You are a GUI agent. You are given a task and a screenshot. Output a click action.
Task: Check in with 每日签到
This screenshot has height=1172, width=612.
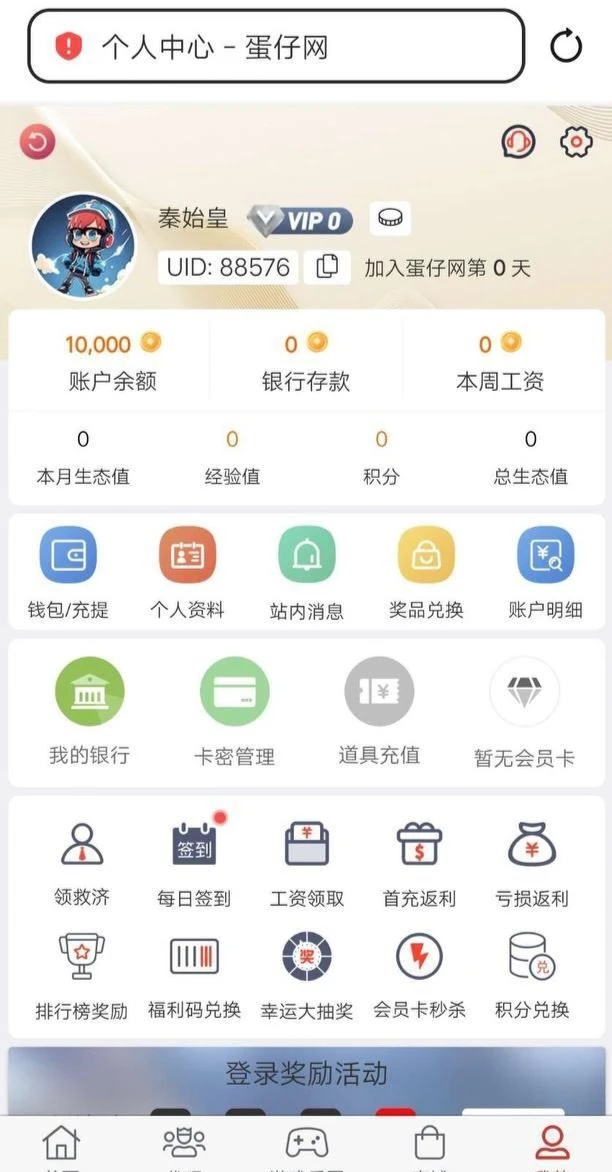[194, 846]
